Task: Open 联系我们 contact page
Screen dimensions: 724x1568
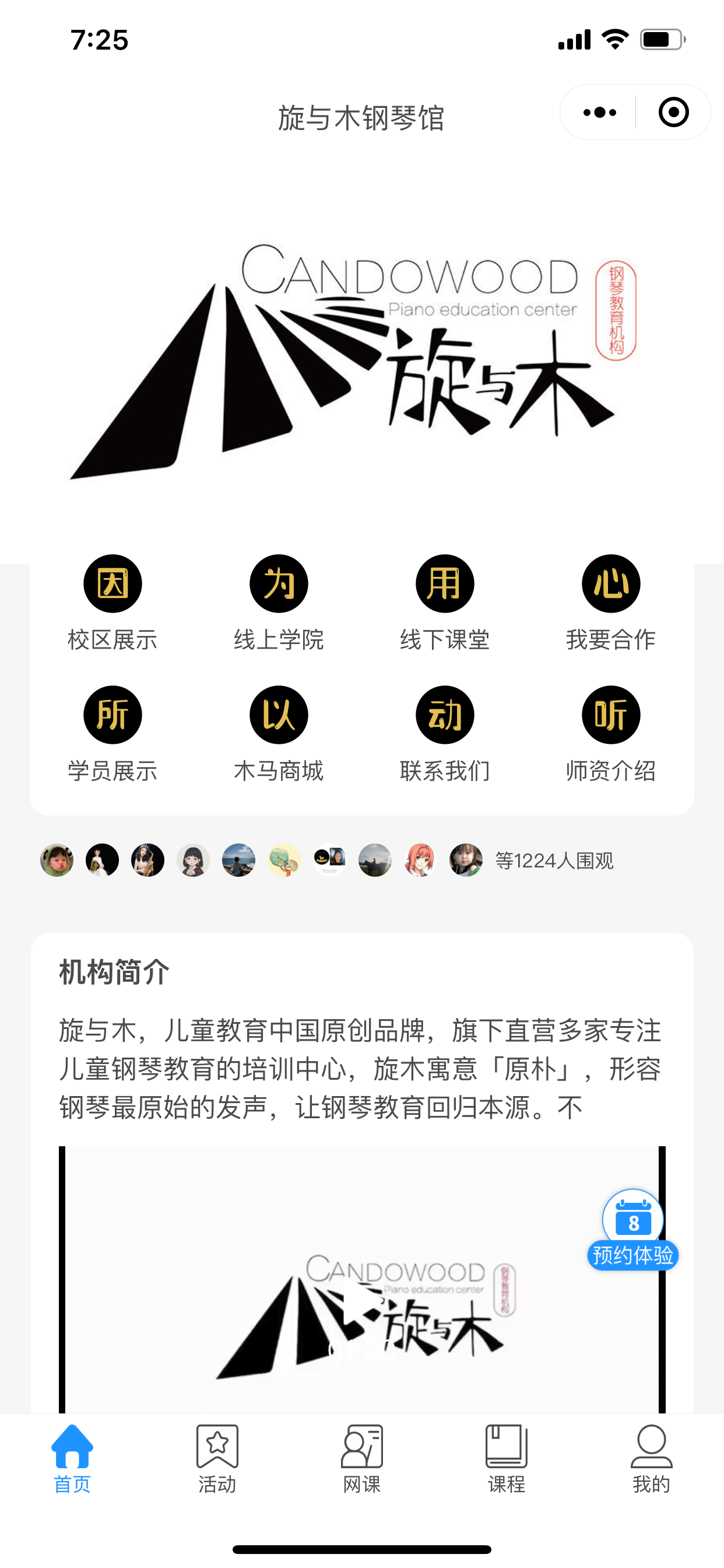Action: [x=445, y=733]
